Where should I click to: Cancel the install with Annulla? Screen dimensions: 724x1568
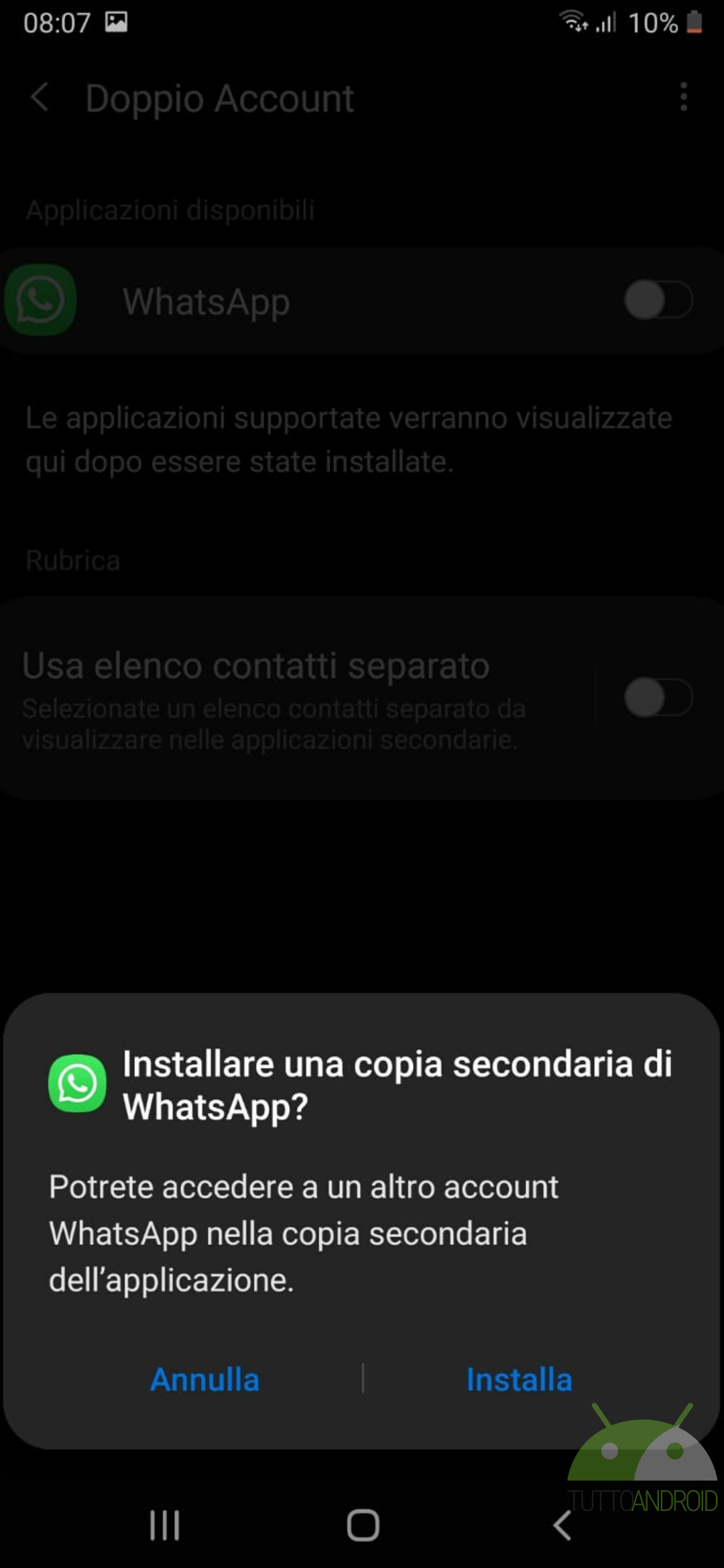click(x=204, y=1380)
